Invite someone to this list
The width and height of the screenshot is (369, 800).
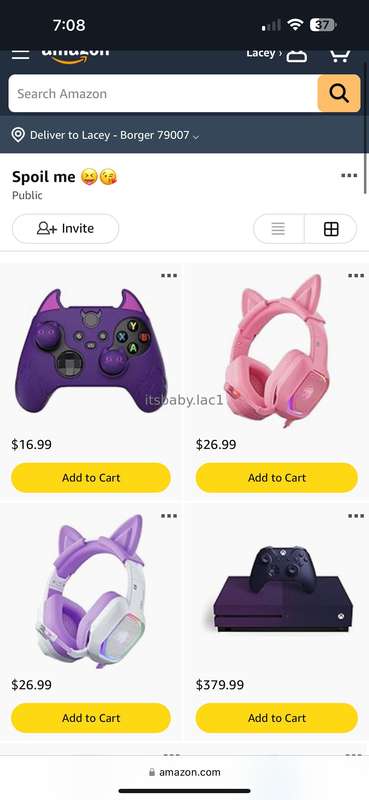point(65,229)
